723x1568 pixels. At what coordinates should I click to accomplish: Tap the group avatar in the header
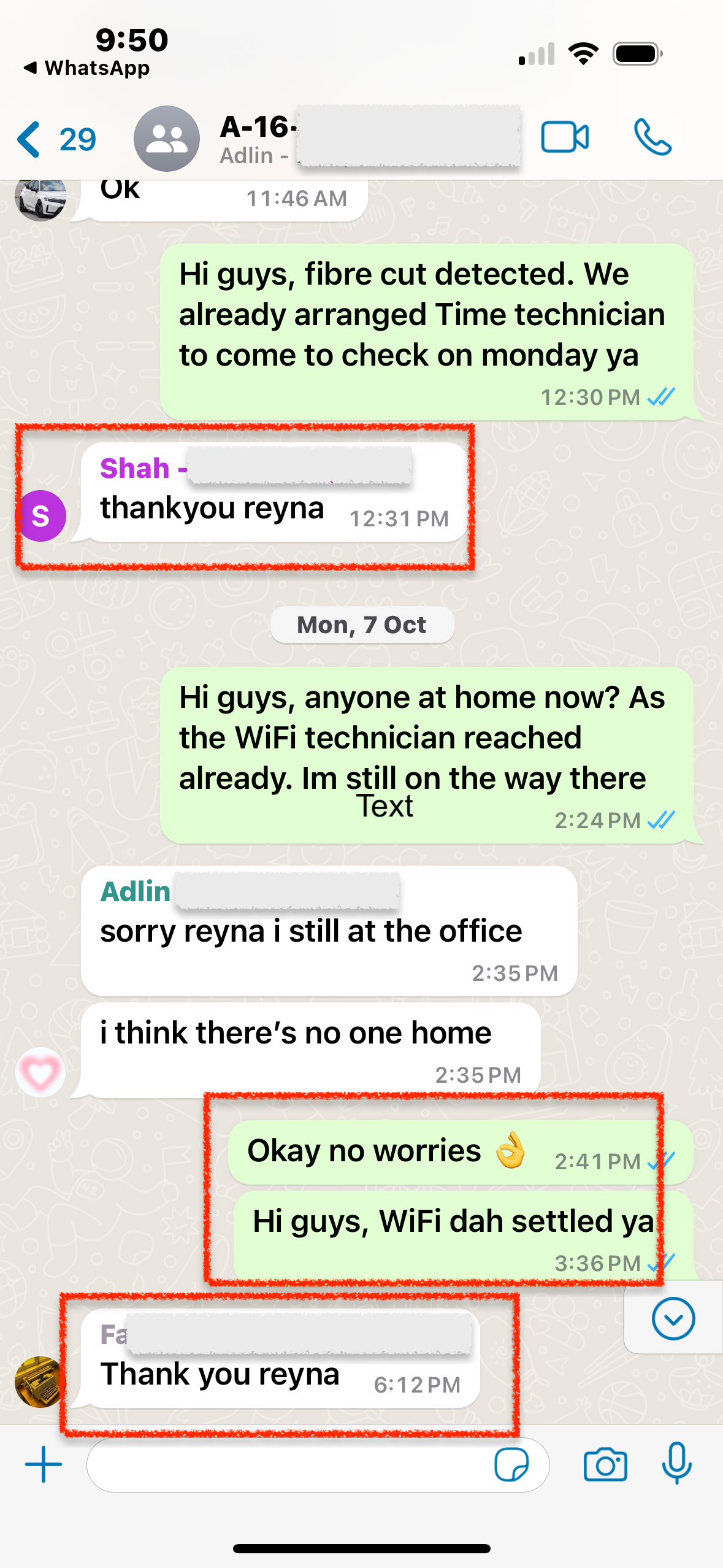click(x=166, y=139)
